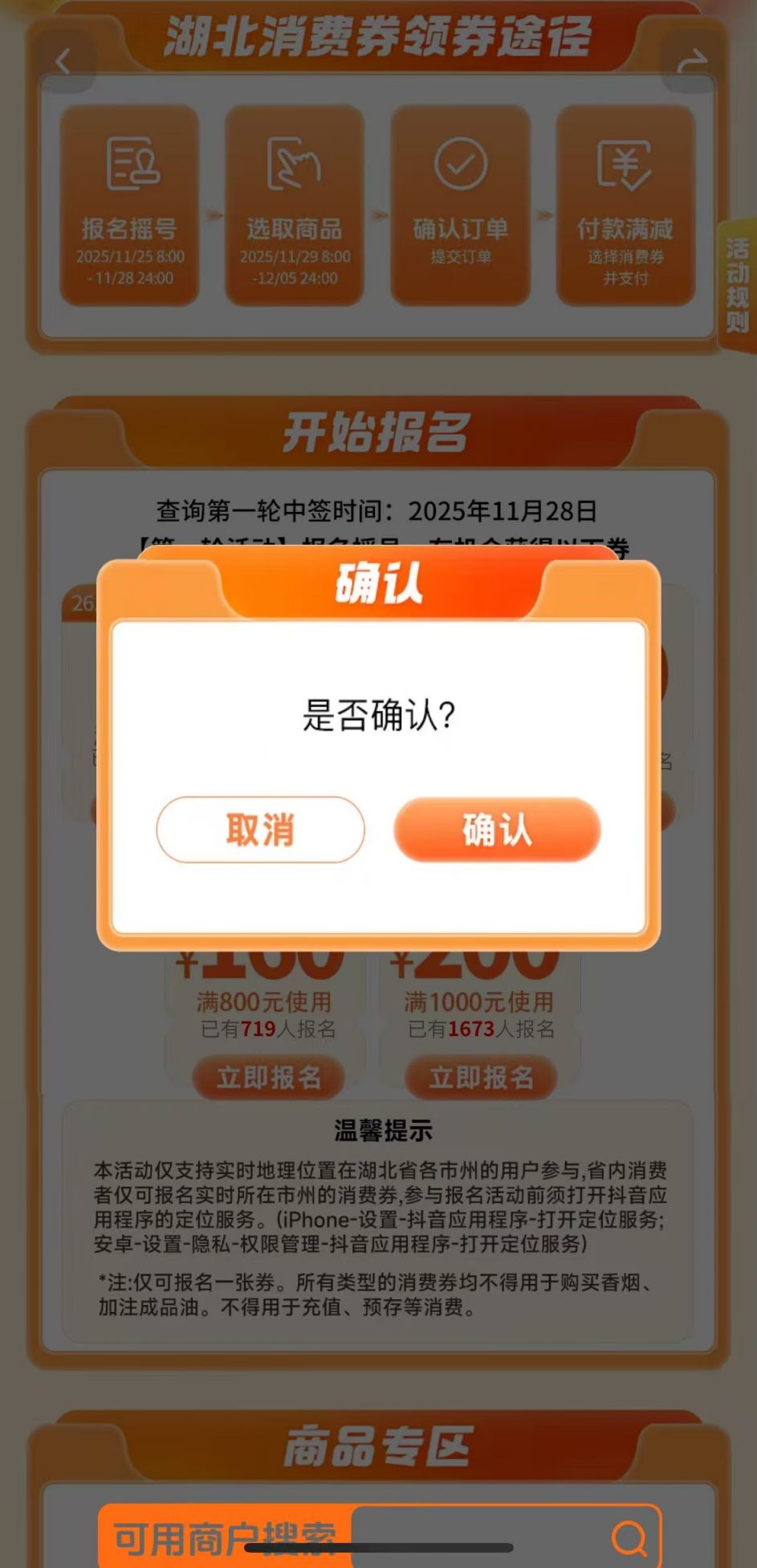The width and height of the screenshot is (757, 1568).
Task: Share this page via the top-right arrow
Action: (x=692, y=61)
